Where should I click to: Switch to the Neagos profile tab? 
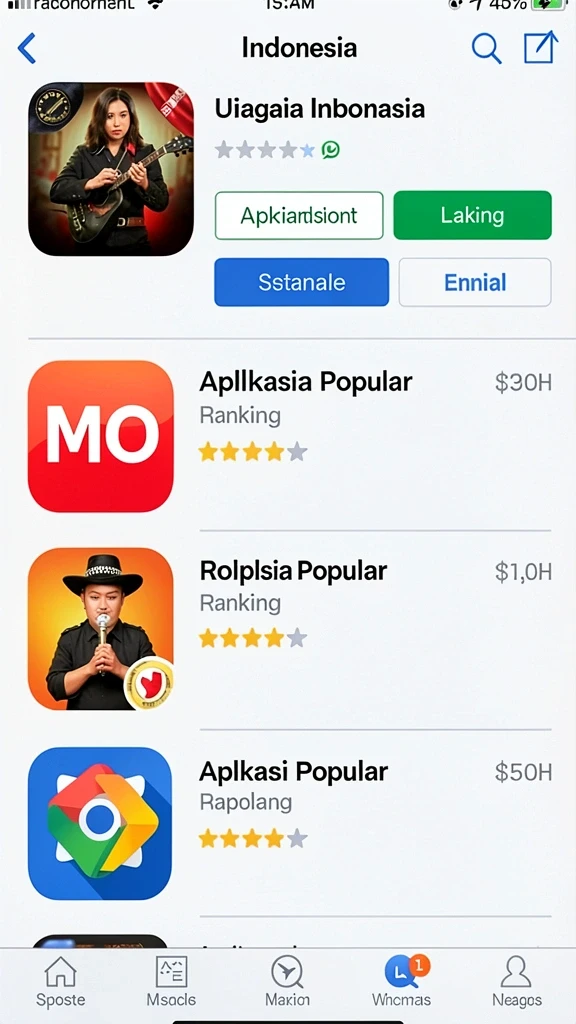(517, 982)
